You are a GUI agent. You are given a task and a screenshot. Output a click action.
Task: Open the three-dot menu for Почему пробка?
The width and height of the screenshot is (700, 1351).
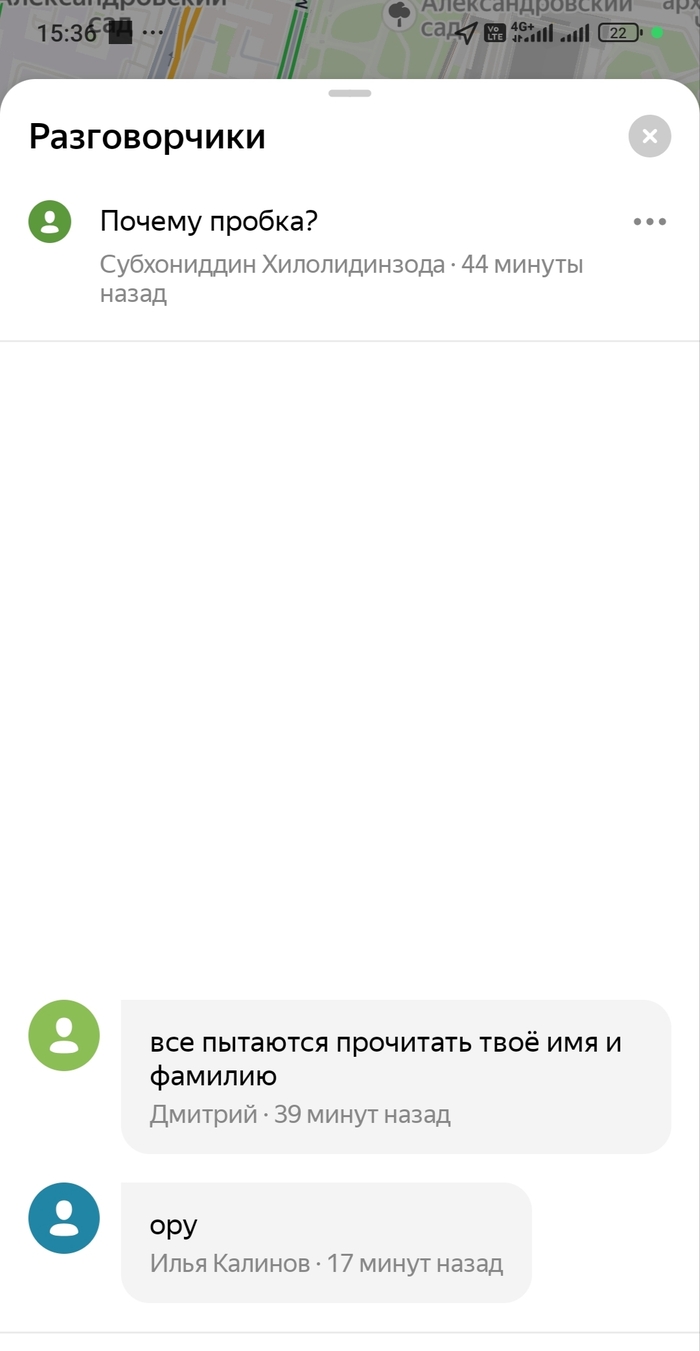coord(649,222)
